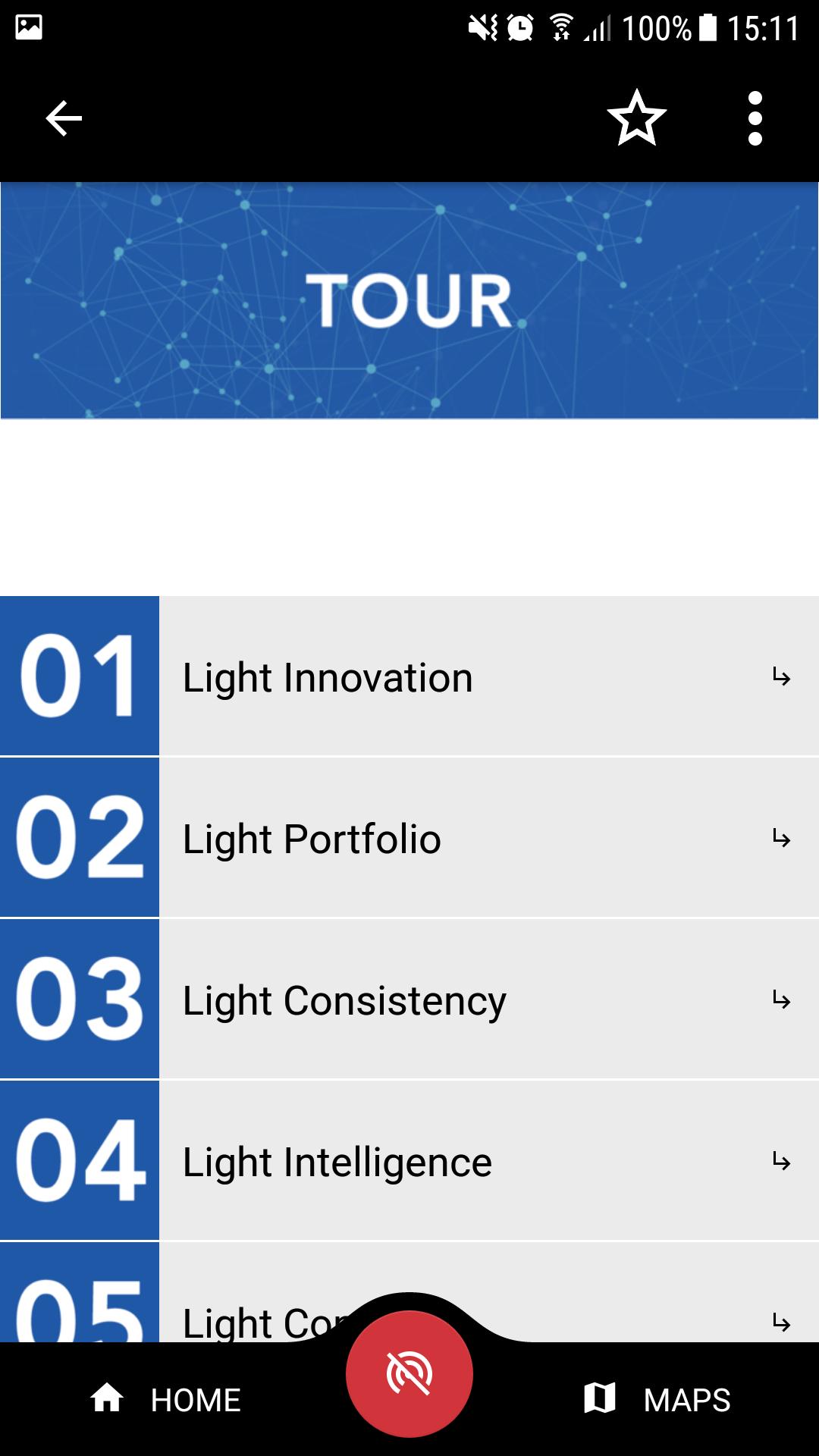
Task: Go back using the arrow
Action: (x=64, y=118)
